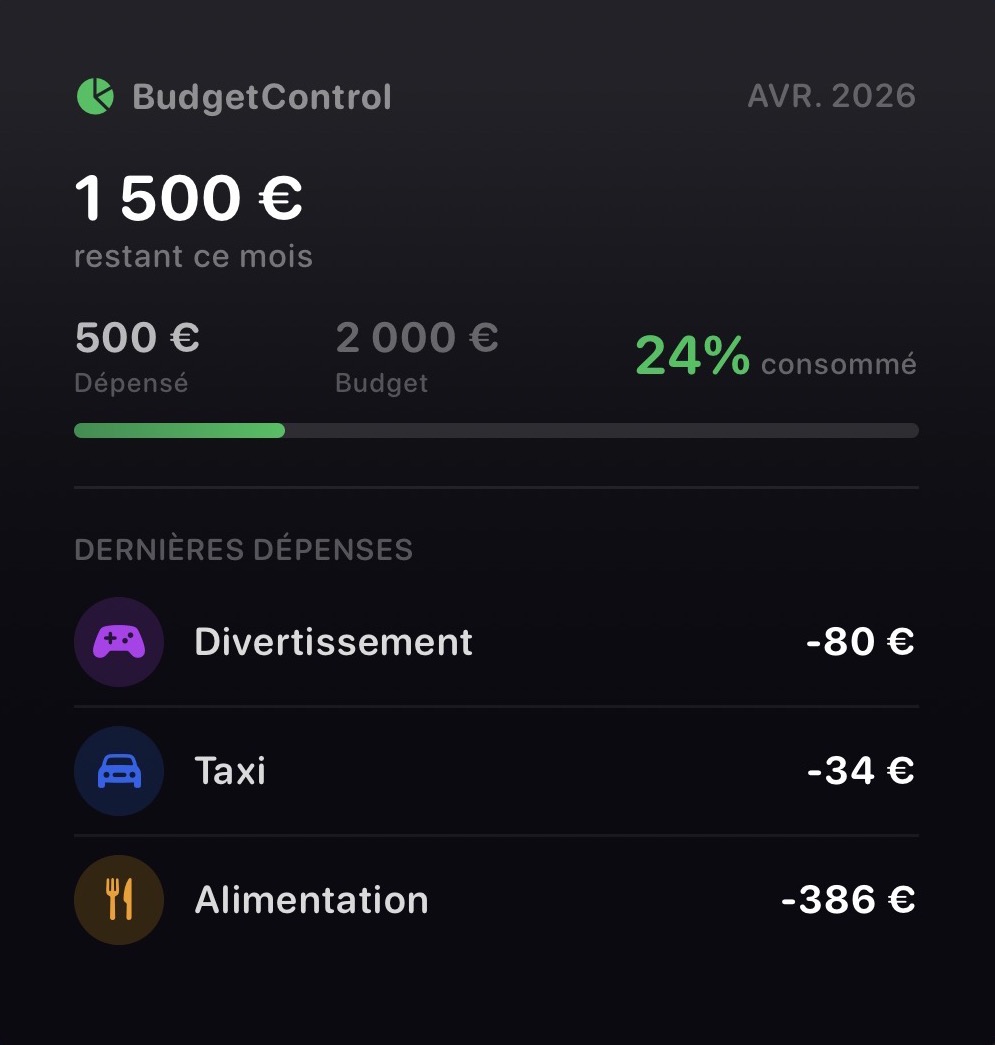Screen dimensions: 995x1045
Task: Select the 1 500 € remaining amount
Action: 186,197
